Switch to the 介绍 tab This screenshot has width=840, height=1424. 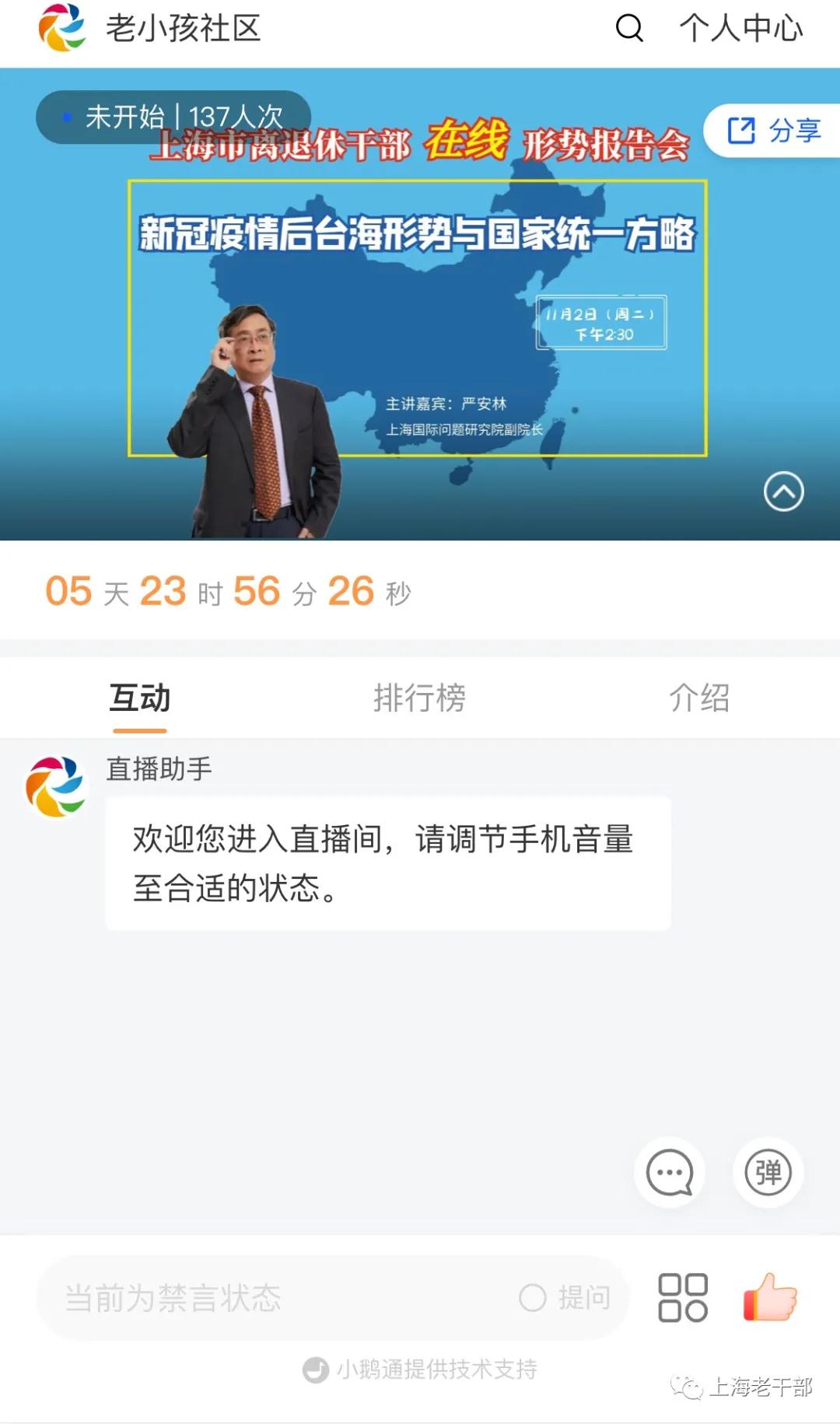(699, 698)
